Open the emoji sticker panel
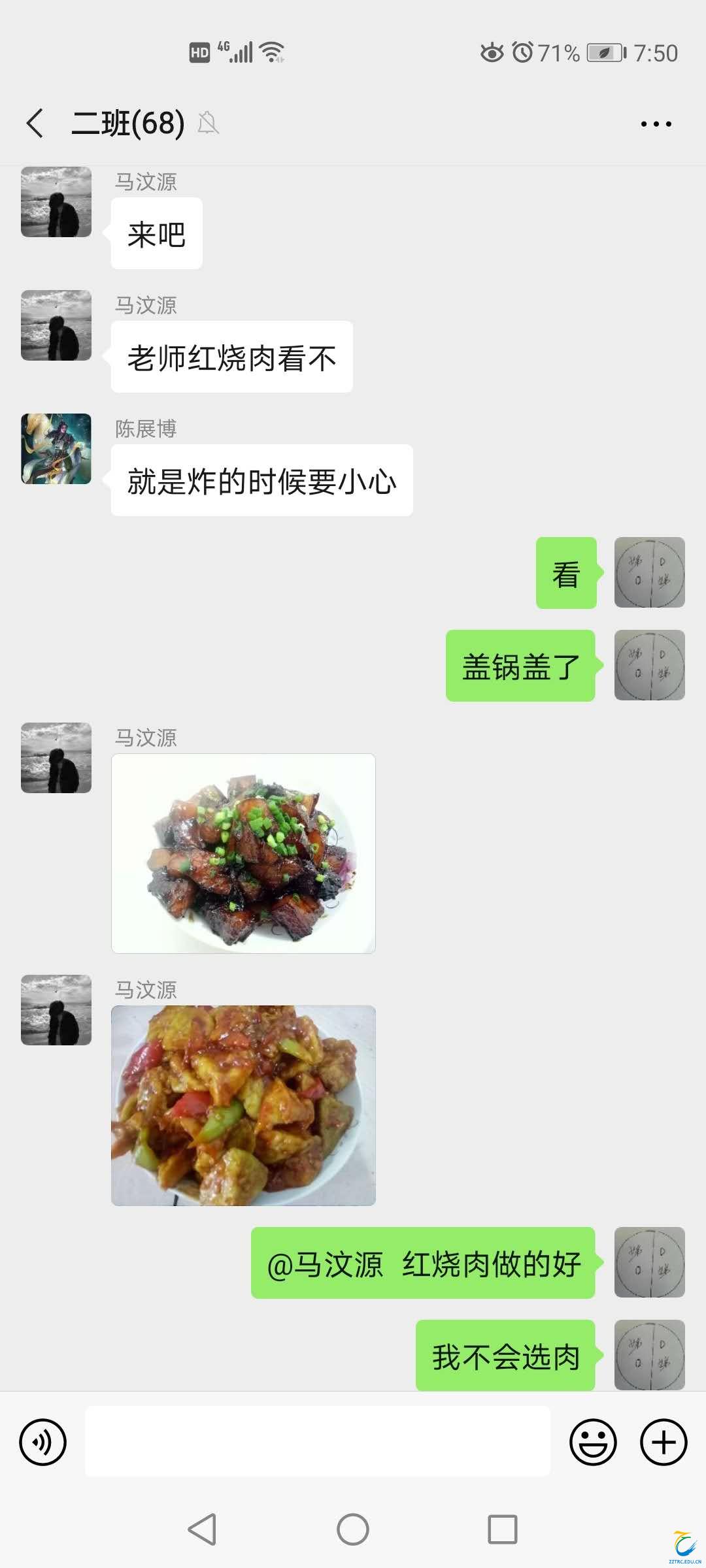The height and width of the screenshot is (1568, 706). (593, 1442)
